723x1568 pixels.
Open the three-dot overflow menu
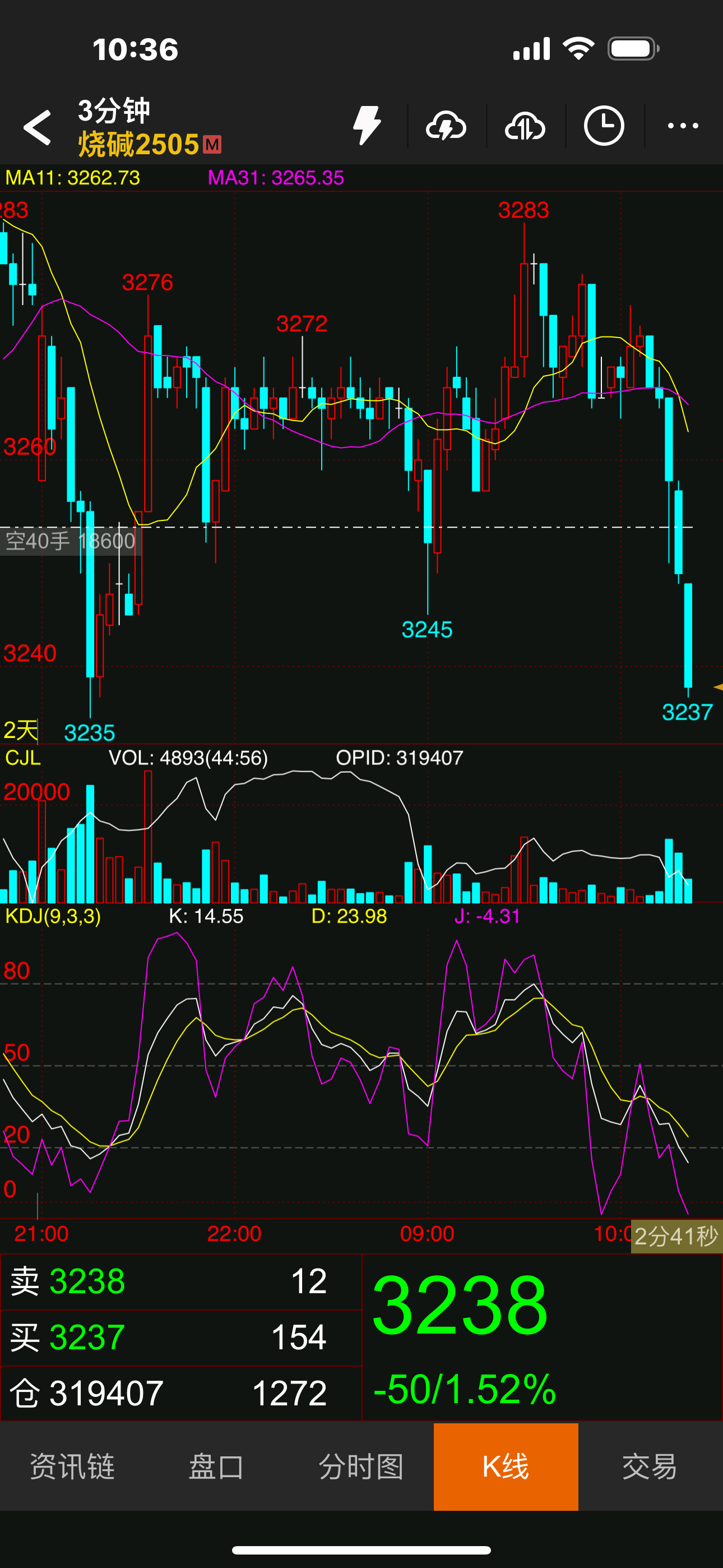click(x=683, y=126)
